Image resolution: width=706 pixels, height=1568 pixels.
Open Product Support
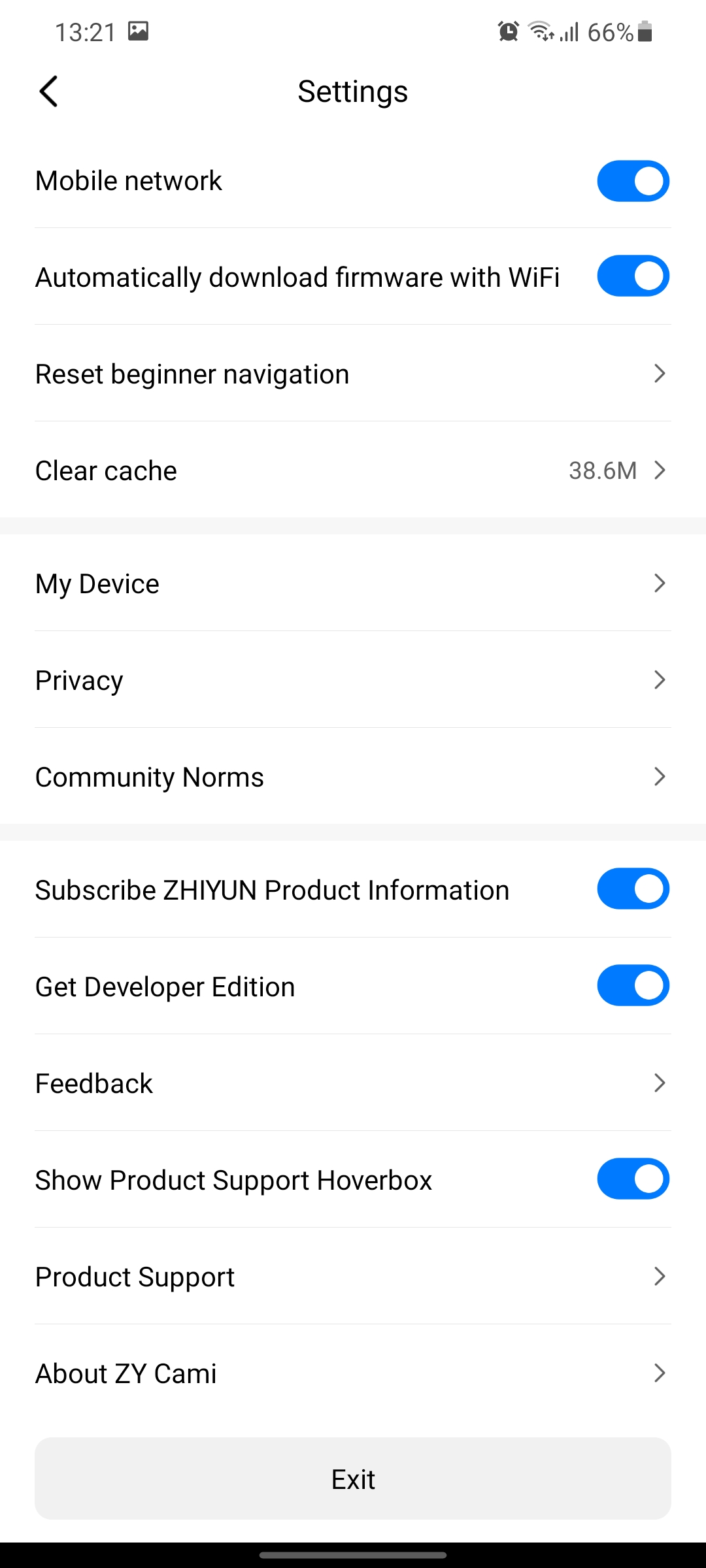[x=353, y=1277]
